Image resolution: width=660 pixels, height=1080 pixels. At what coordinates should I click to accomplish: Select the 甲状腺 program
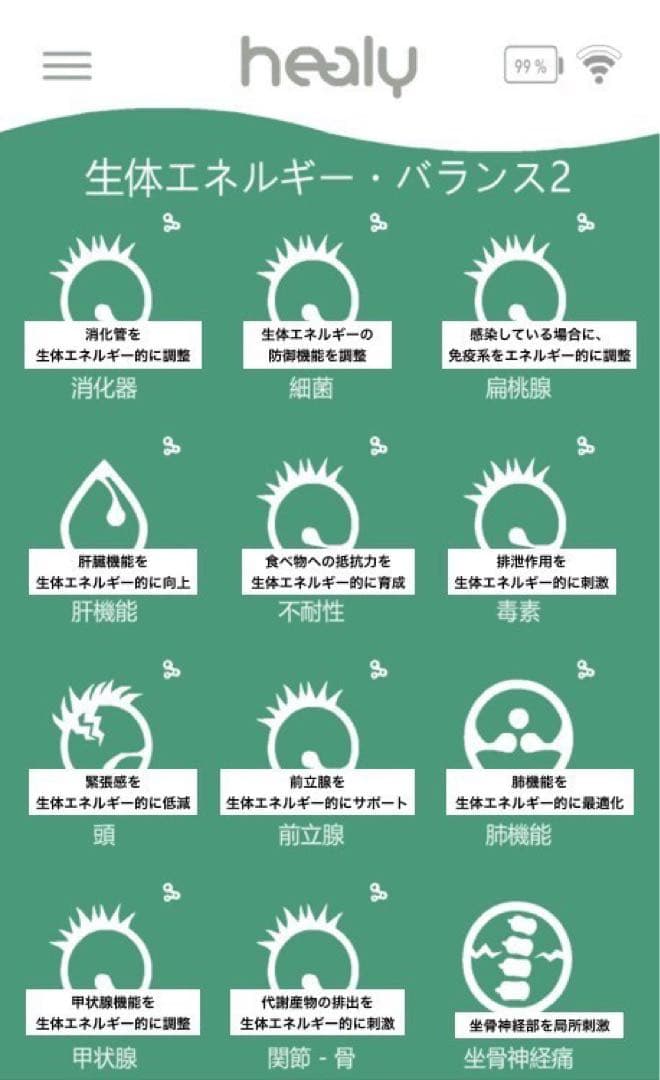(104, 958)
